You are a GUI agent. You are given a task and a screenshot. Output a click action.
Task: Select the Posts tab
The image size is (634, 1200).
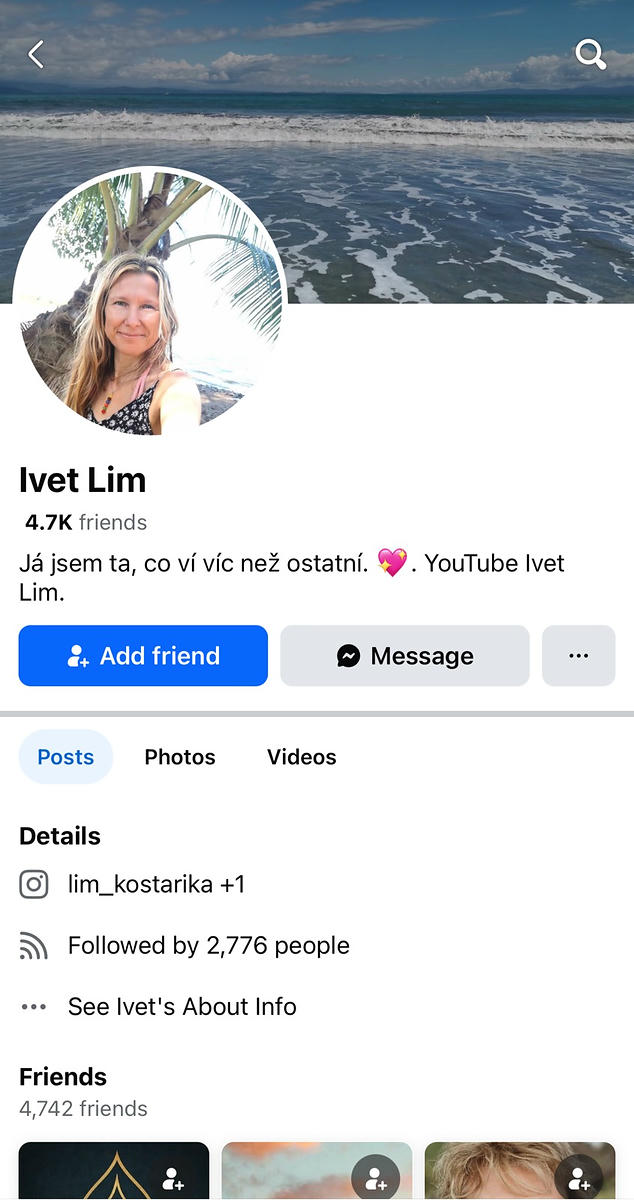66,757
